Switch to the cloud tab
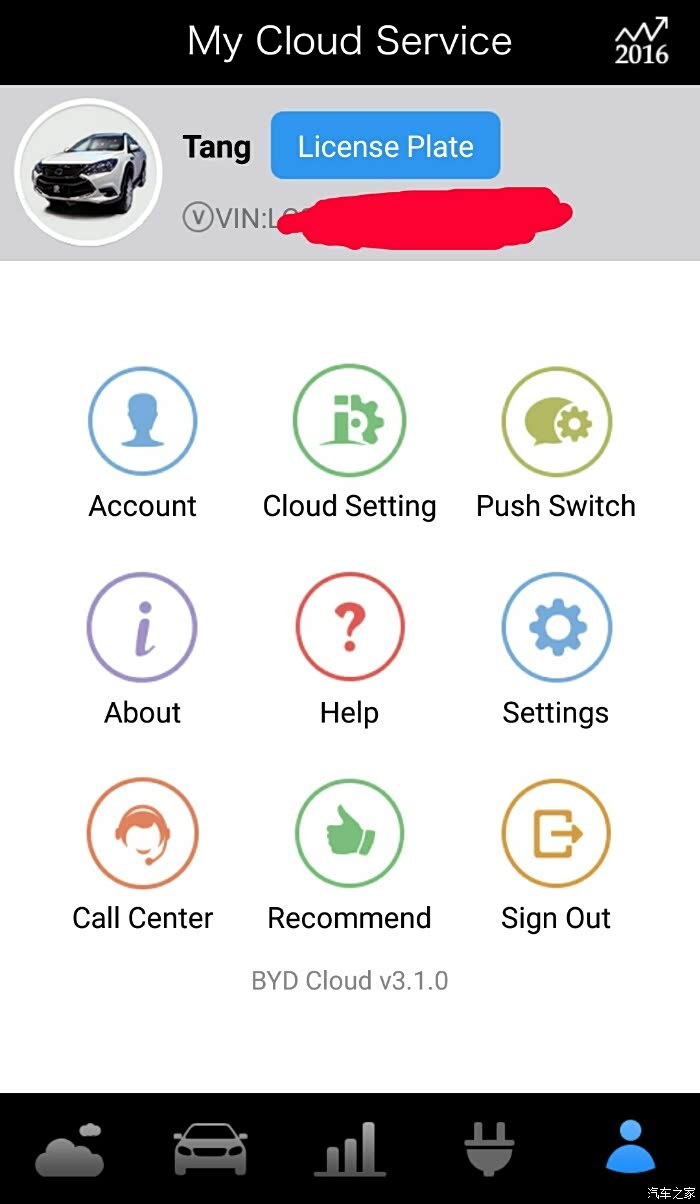 (70, 1150)
